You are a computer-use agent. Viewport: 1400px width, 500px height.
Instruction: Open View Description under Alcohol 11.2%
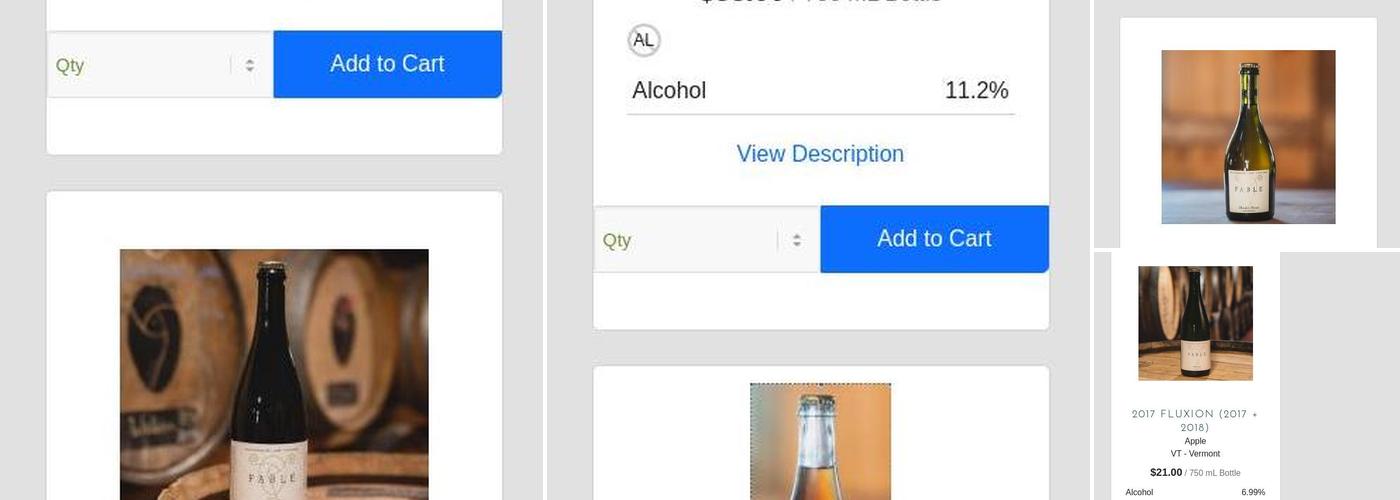pyautogui.click(x=820, y=154)
